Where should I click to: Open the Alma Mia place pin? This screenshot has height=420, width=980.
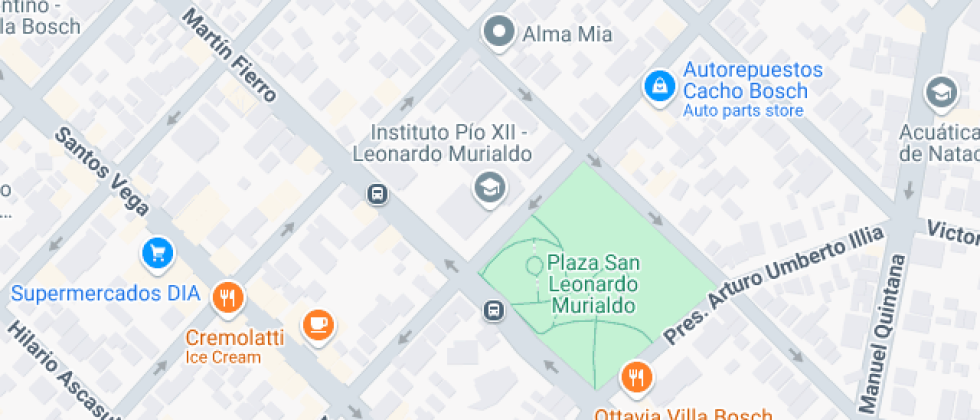pyautogui.click(x=497, y=34)
